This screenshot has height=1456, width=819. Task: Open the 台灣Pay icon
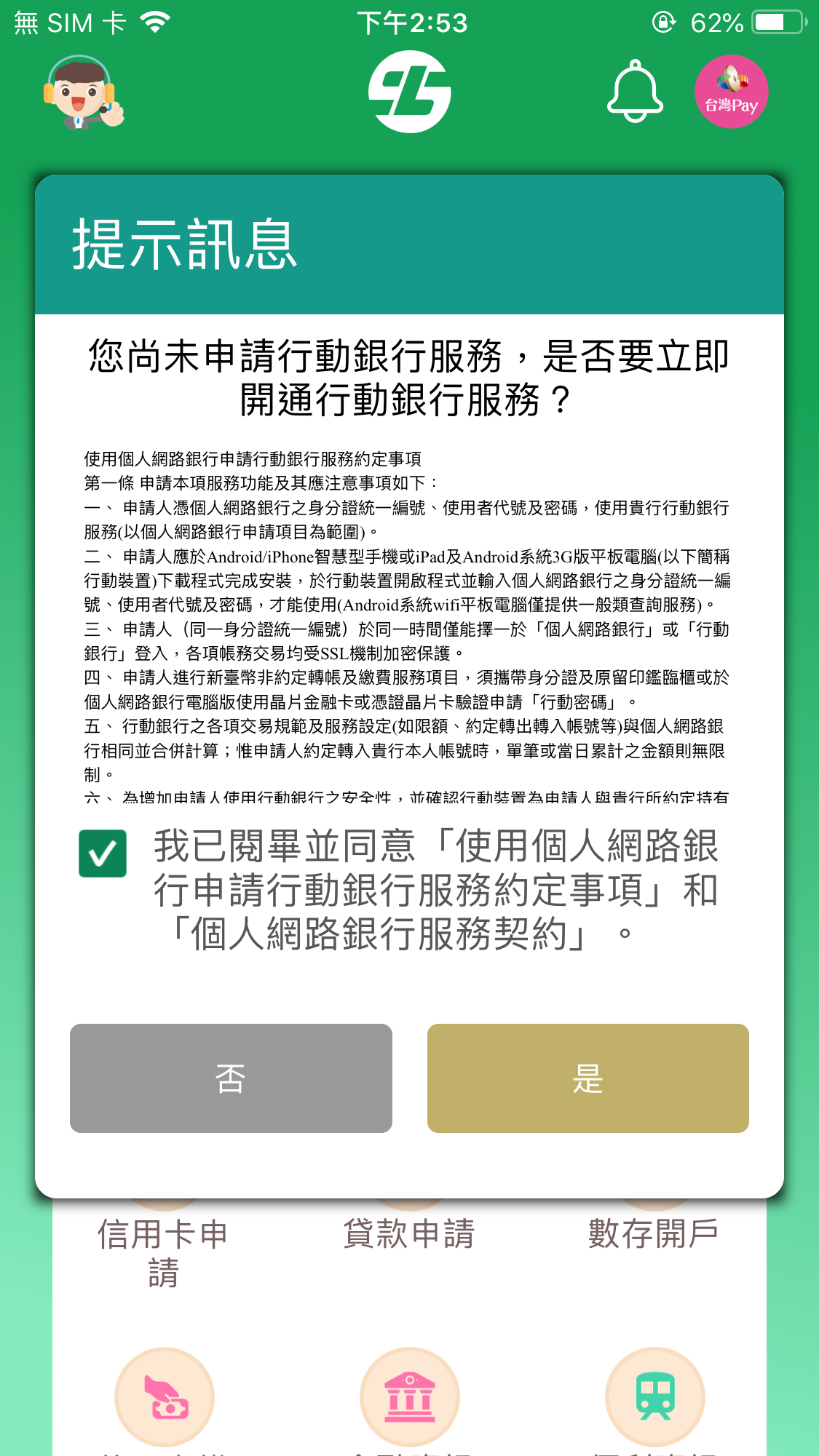(731, 92)
